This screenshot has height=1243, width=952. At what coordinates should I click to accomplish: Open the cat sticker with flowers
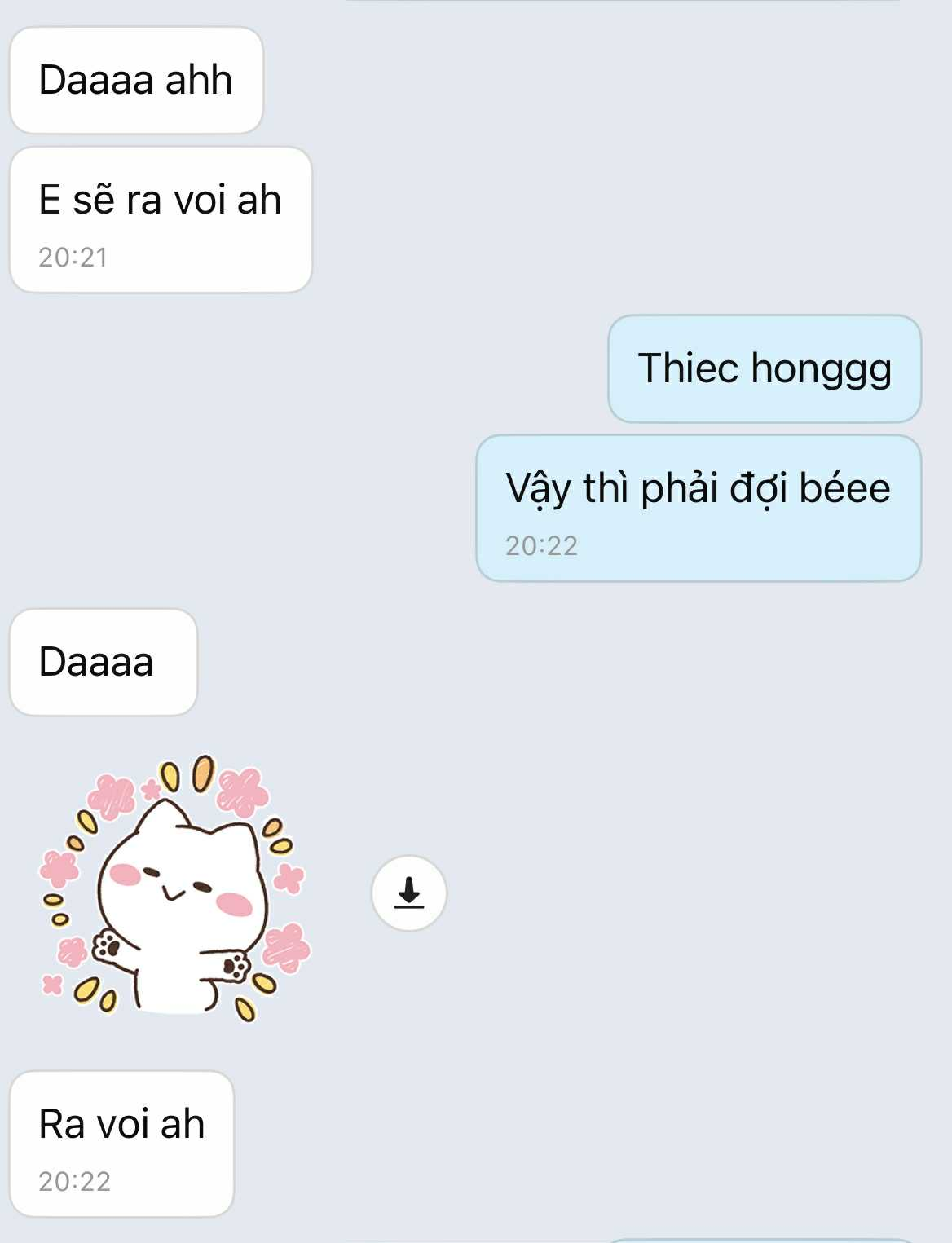click(x=175, y=888)
